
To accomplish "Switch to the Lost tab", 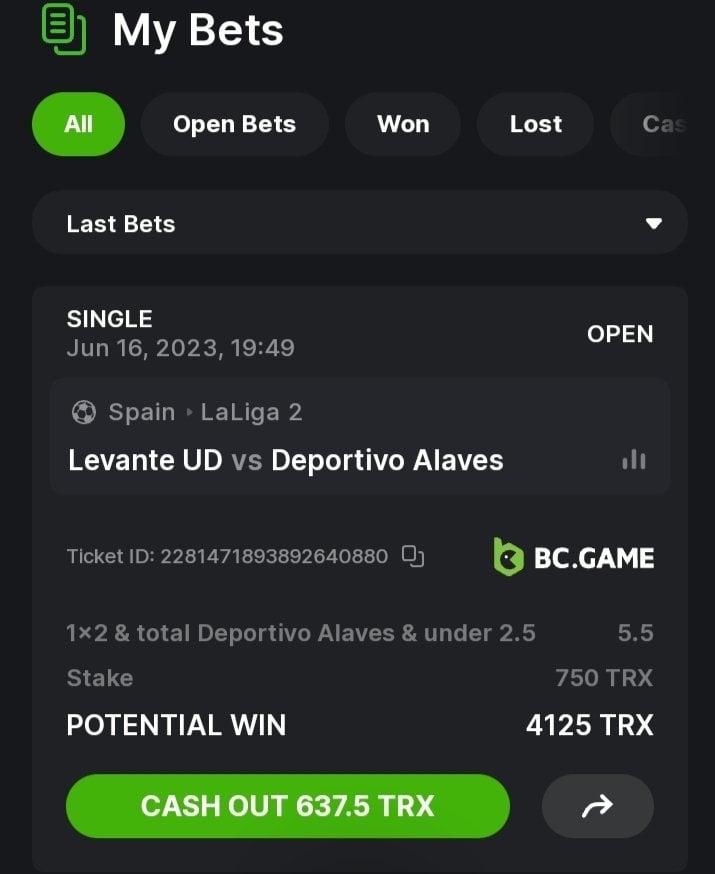I will coord(535,124).
